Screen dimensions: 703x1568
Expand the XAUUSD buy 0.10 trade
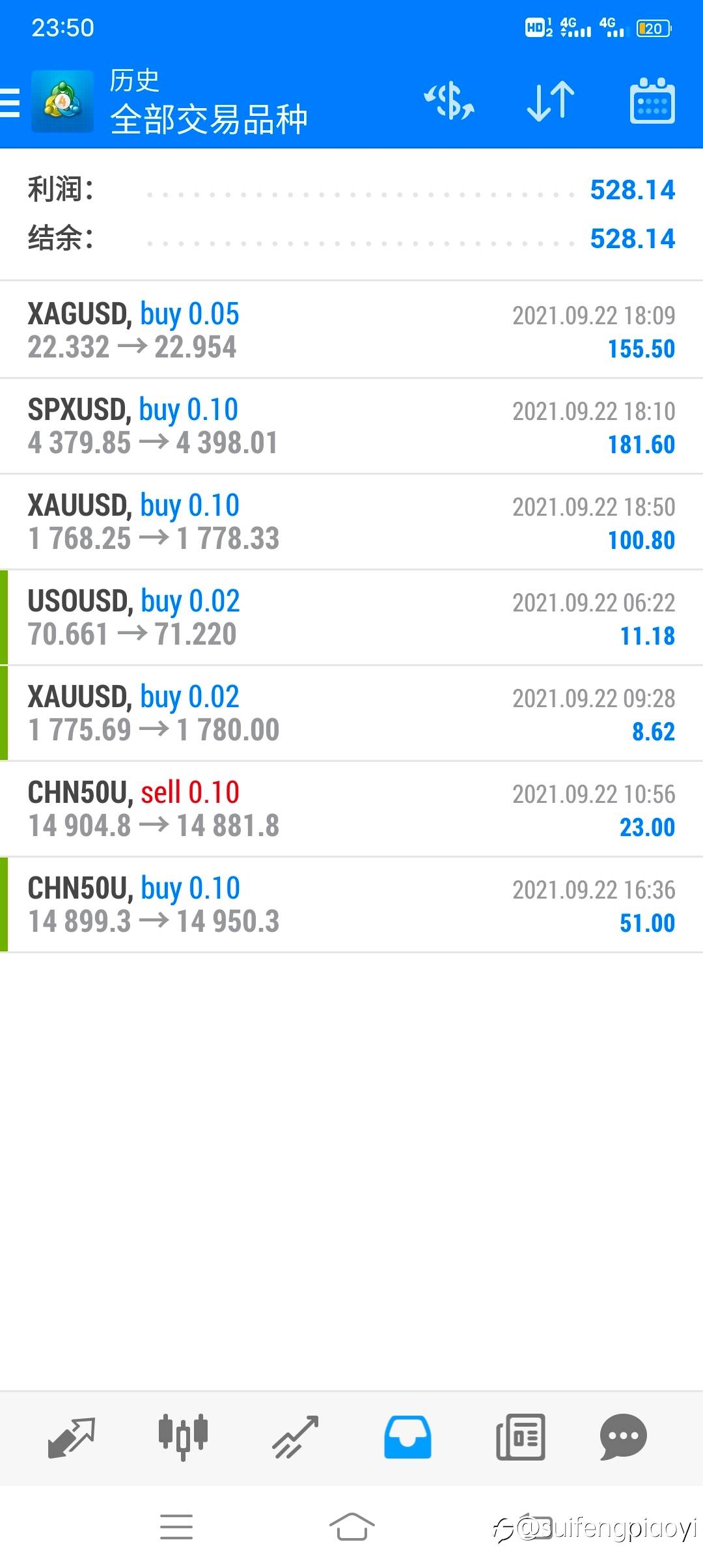click(x=351, y=522)
